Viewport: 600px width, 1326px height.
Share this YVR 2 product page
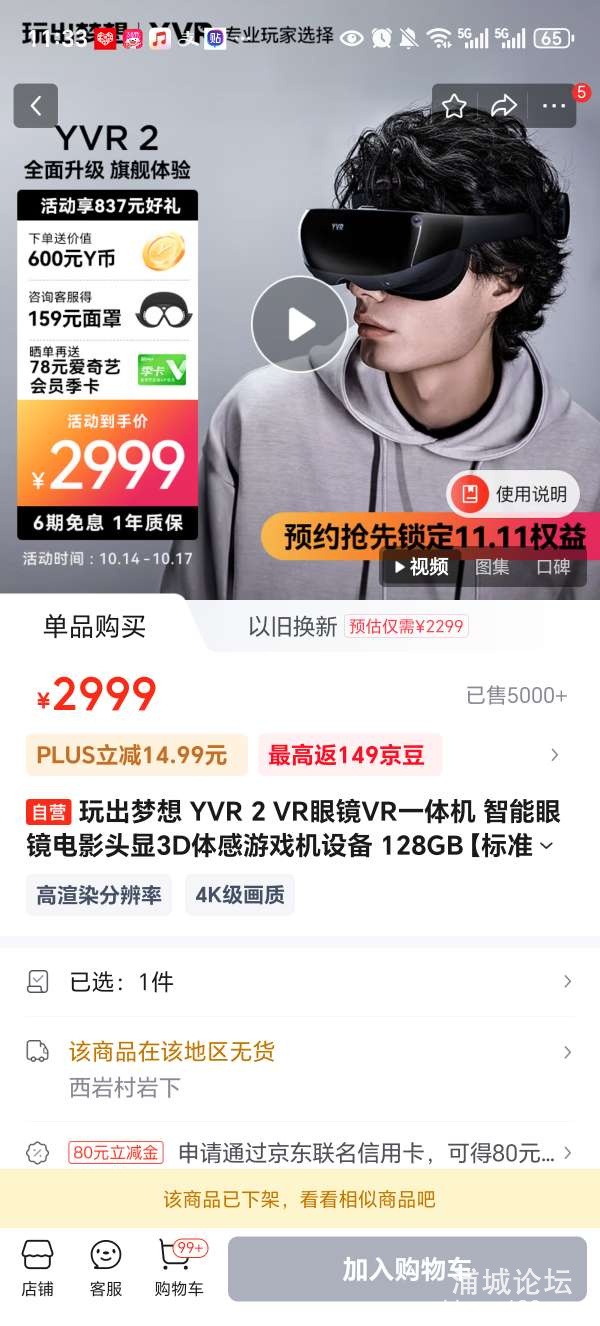click(x=504, y=106)
